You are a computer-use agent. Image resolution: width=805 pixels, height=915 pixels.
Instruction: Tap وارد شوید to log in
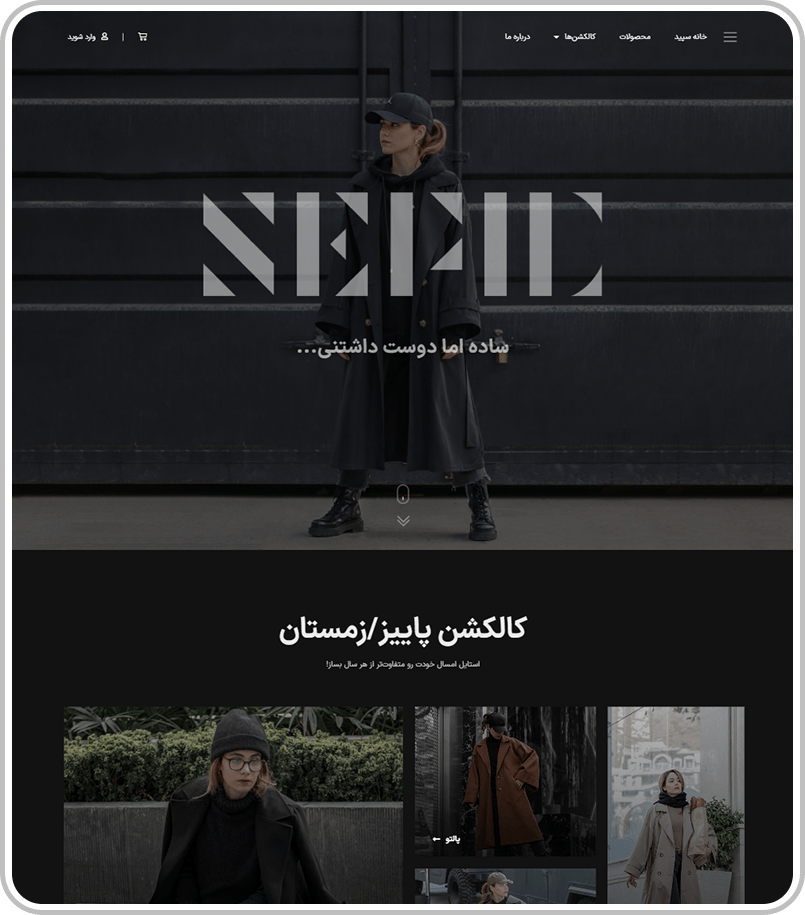[x=88, y=37]
